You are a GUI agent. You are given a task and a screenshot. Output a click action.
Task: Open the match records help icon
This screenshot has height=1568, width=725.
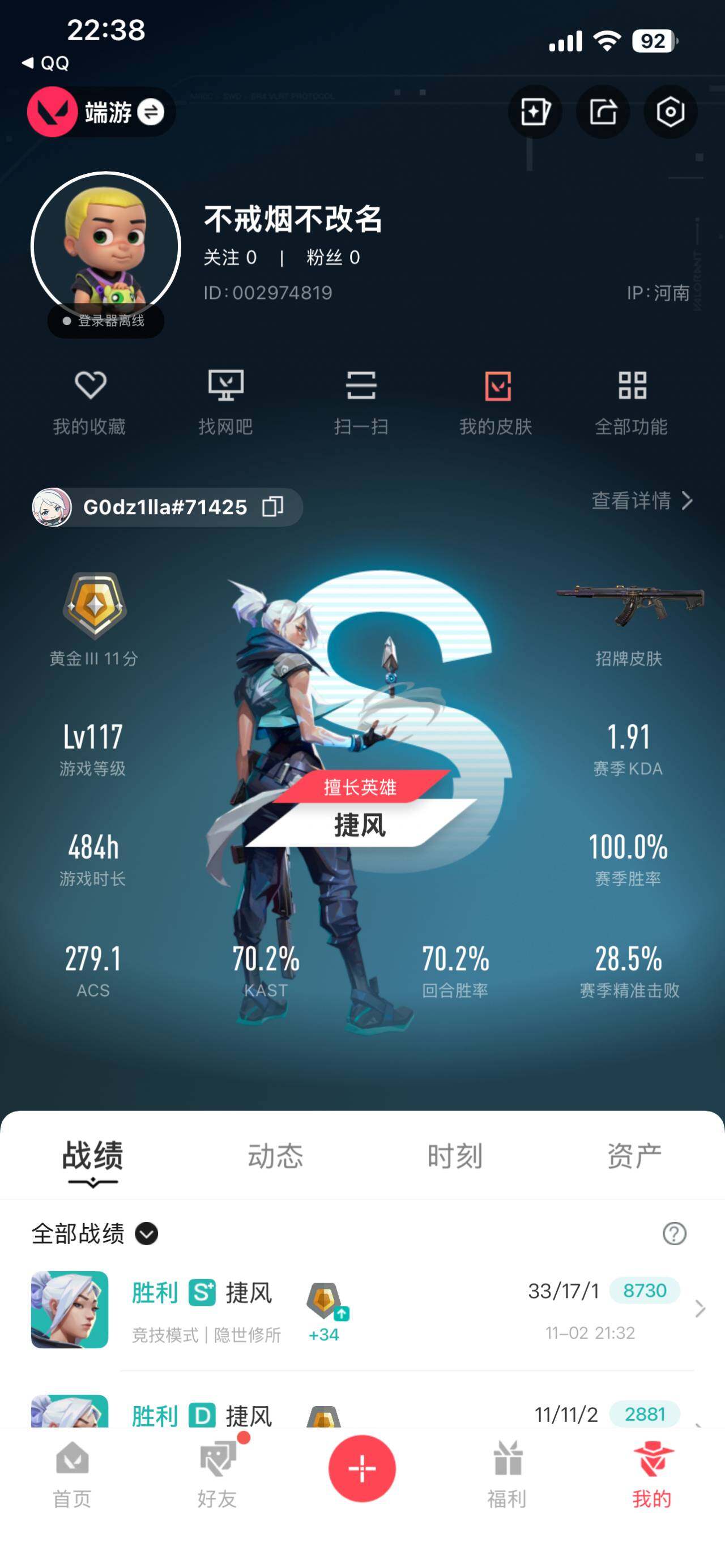674,1234
